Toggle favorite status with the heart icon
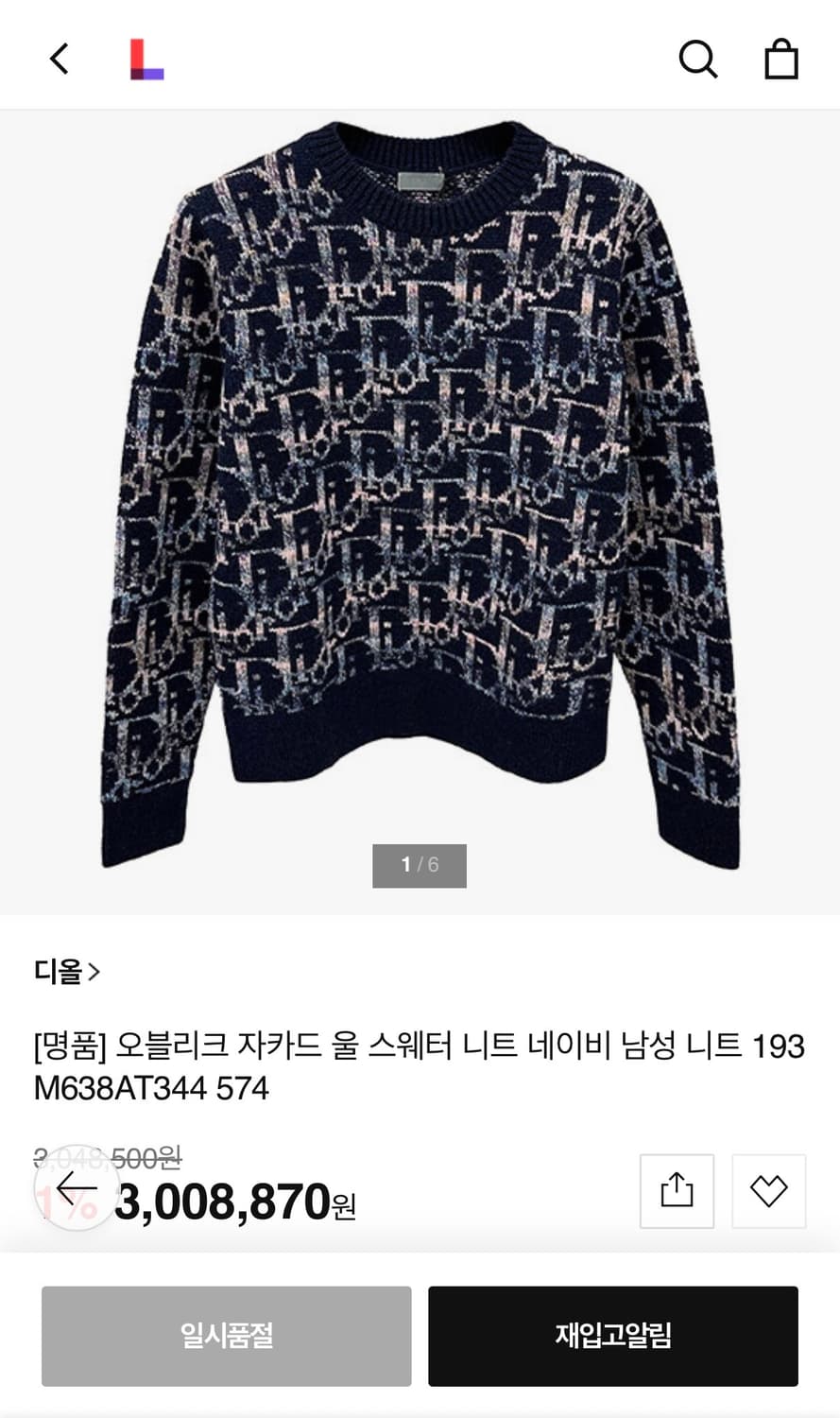Screen dimensions: 840x1418 (769, 1191)
